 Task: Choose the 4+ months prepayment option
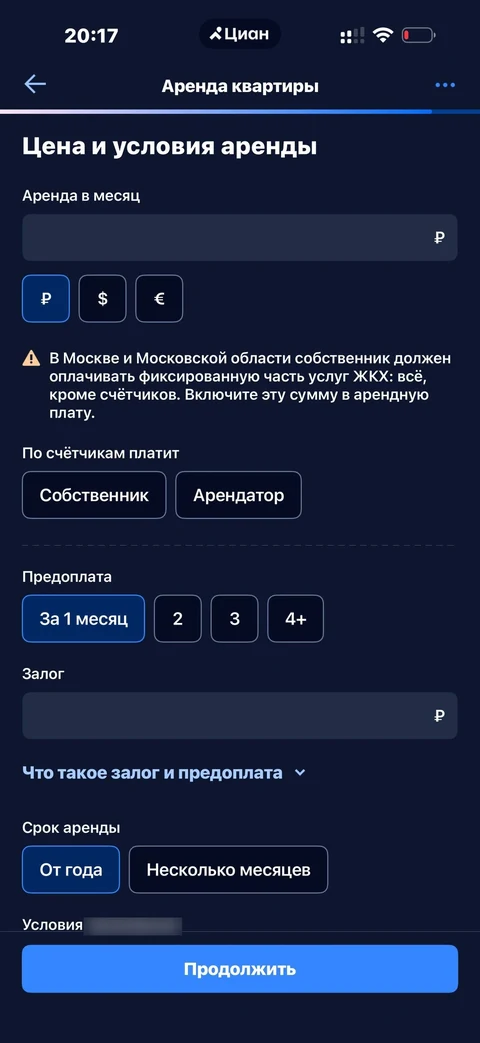(296, 619)
